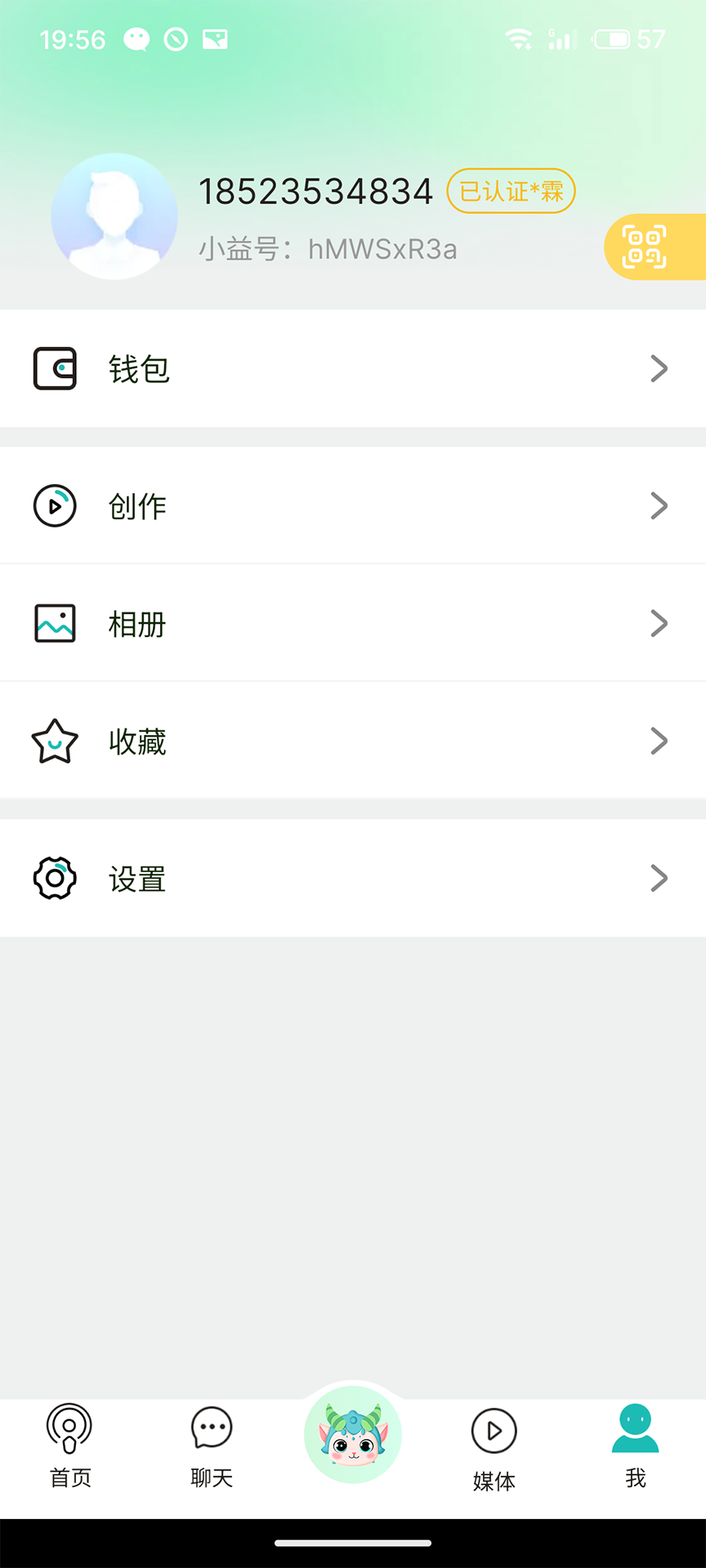Image resolution: width=706 pixels, height=1568 pixels.
Task: Click the 小益号 hMWSxR3a text
Action: coord(328,249)
